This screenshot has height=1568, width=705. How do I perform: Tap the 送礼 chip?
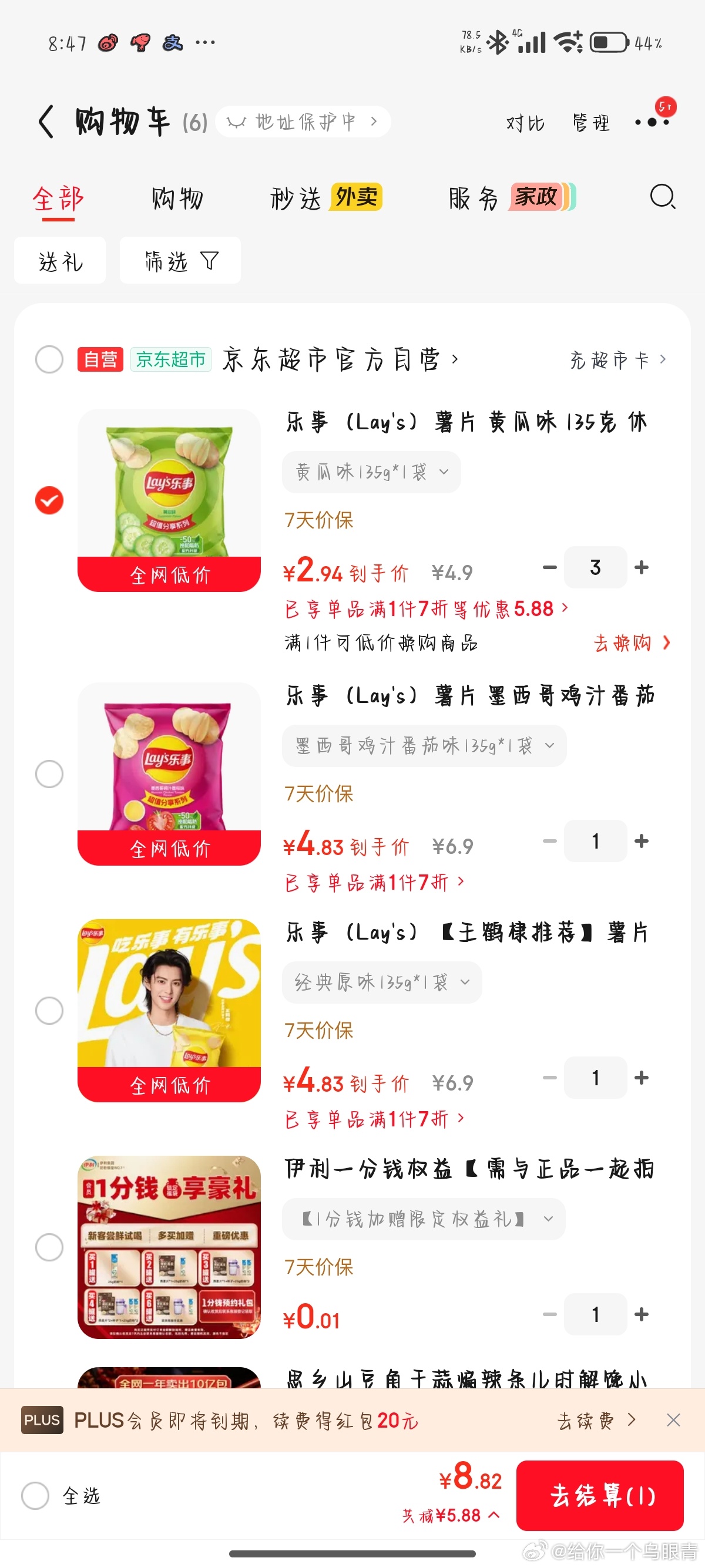pyautogui.click(x=61, y=261)
